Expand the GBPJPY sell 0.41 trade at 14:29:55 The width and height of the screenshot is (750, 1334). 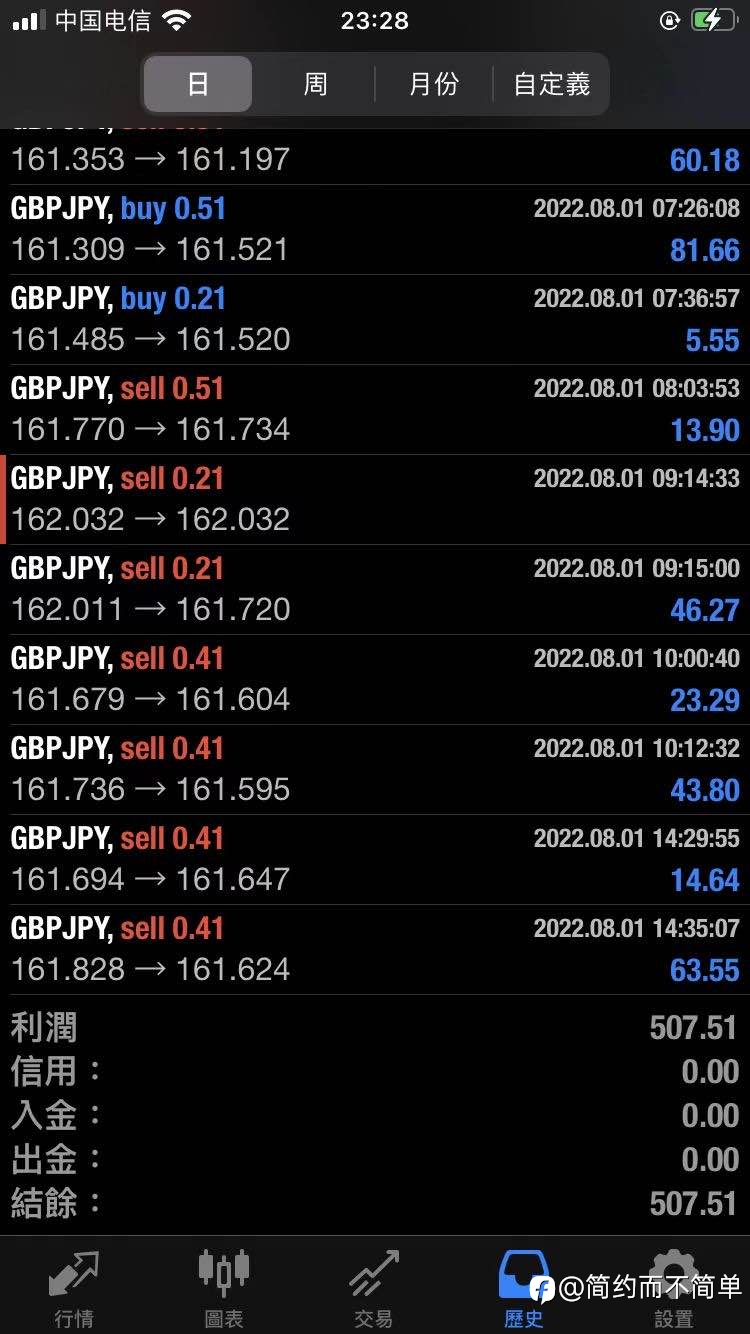pos(375,860)
